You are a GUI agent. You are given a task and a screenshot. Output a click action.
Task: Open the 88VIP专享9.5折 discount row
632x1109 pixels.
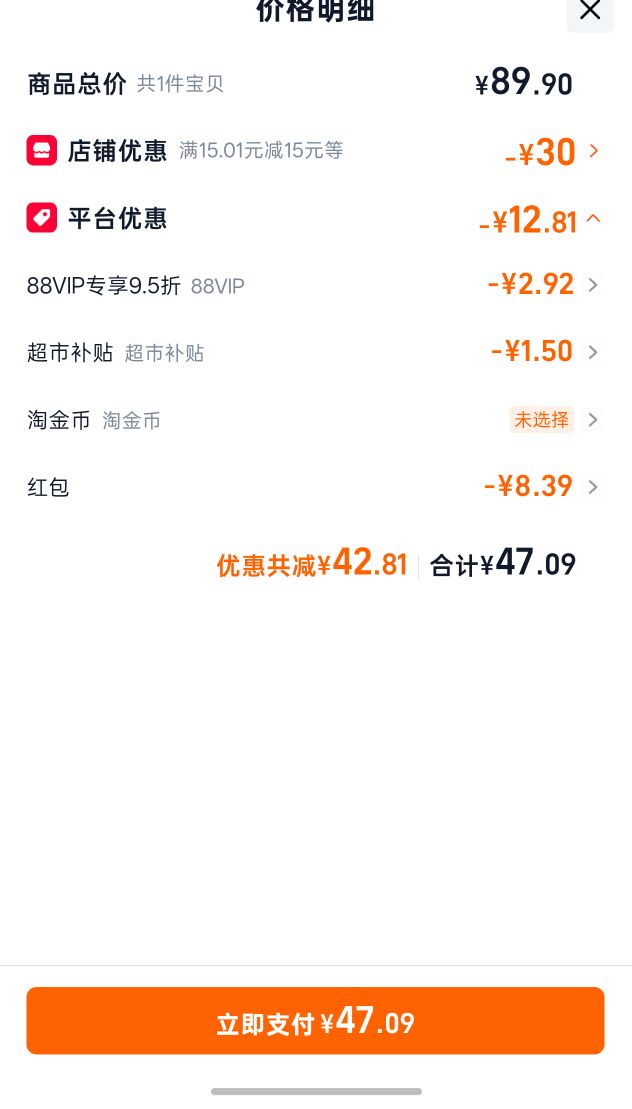click(x=315, y=285)
